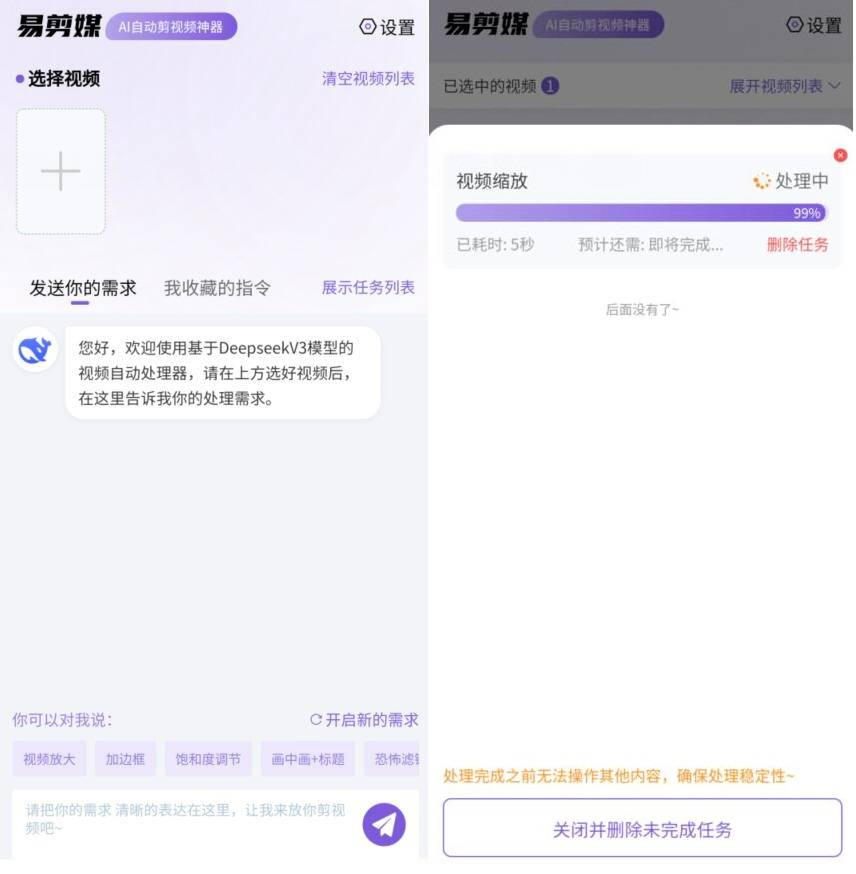Switch to the 我收藏的指令 tab

tap(217, 288)
